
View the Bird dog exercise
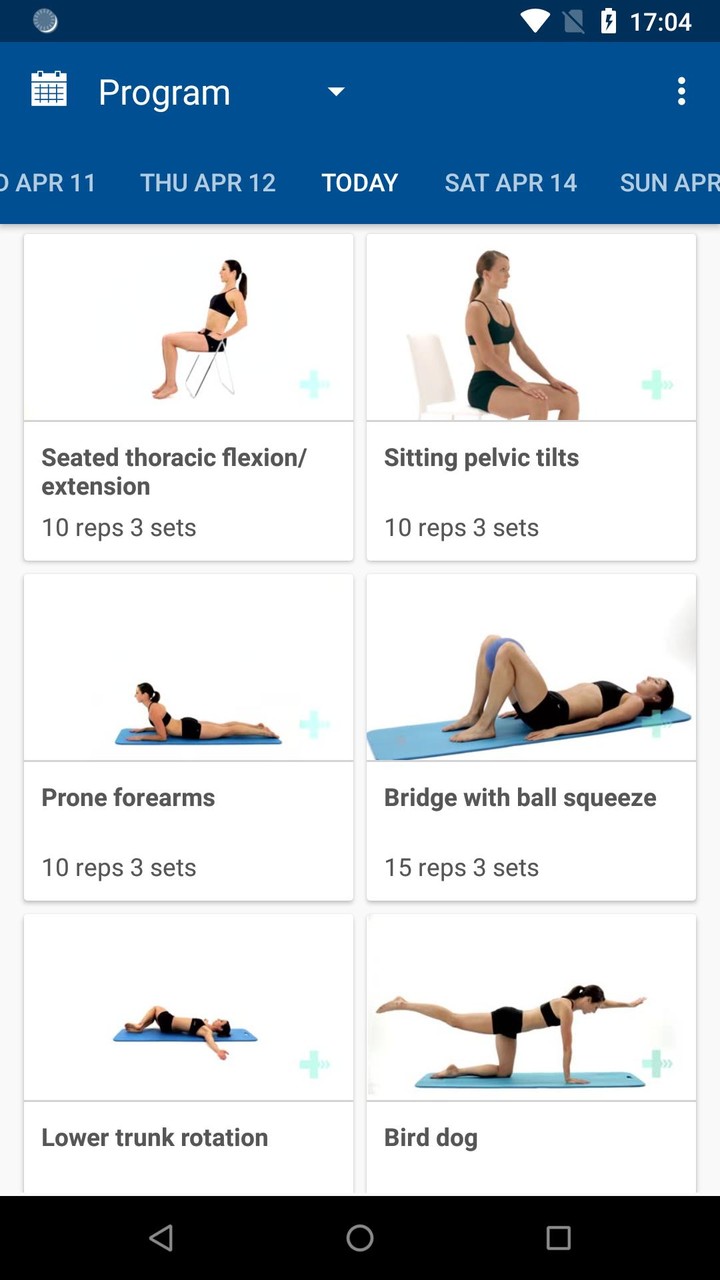(531, 1054)
